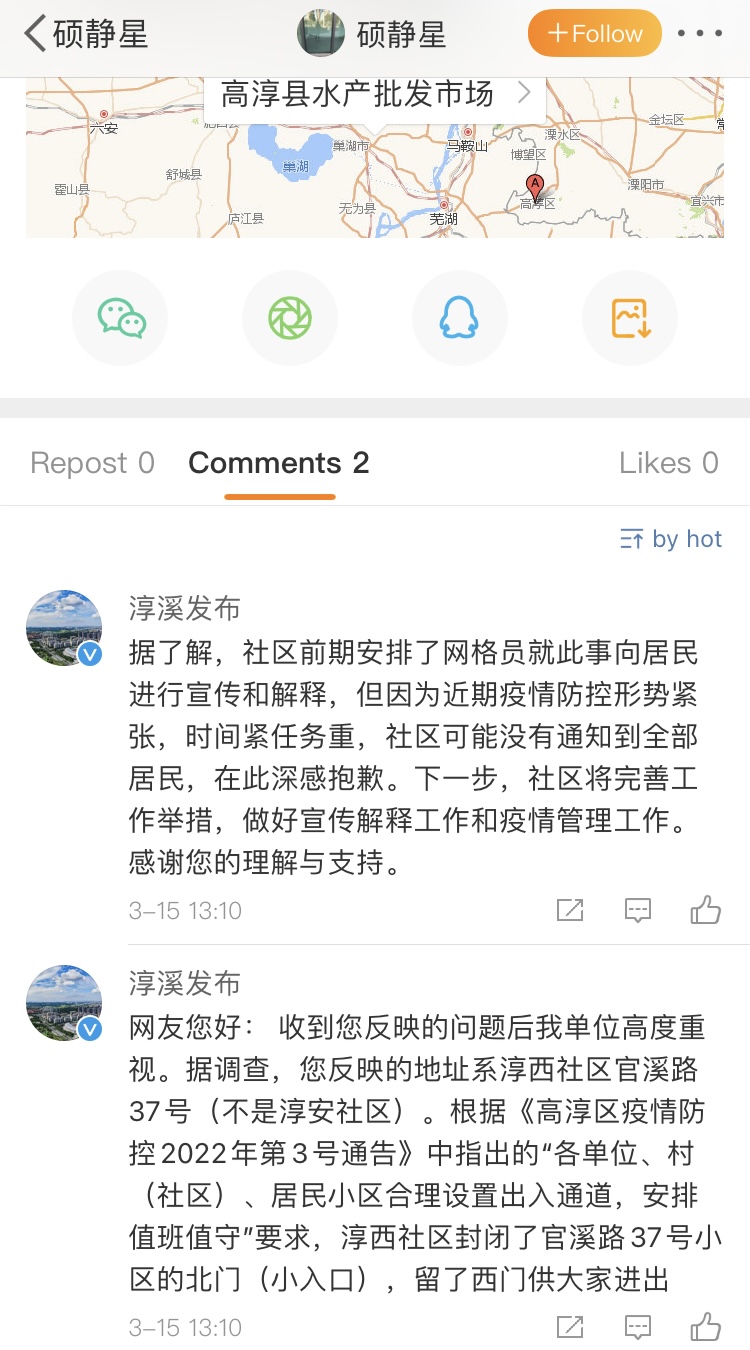The height and width of the screenshot is (1350, 750).
Task: Switch to the Likes tab
Action: point(668,463)
